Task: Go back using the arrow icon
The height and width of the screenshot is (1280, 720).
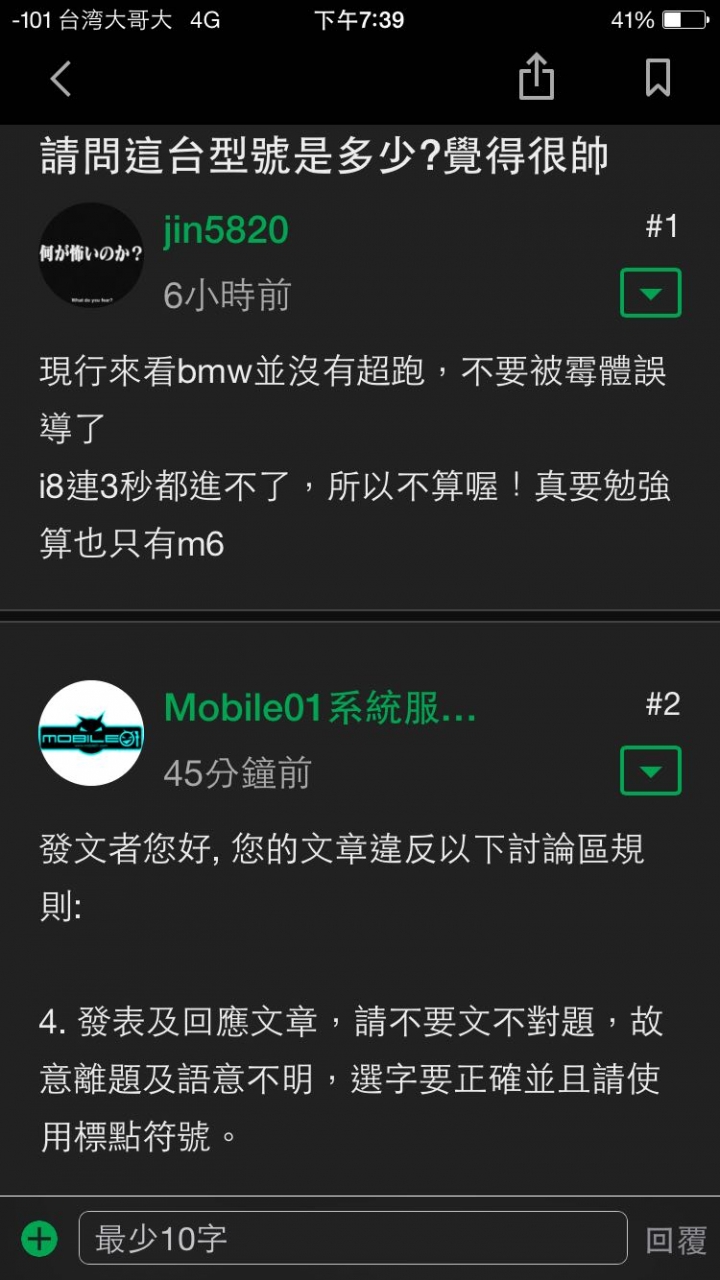Action: point(61,78)
